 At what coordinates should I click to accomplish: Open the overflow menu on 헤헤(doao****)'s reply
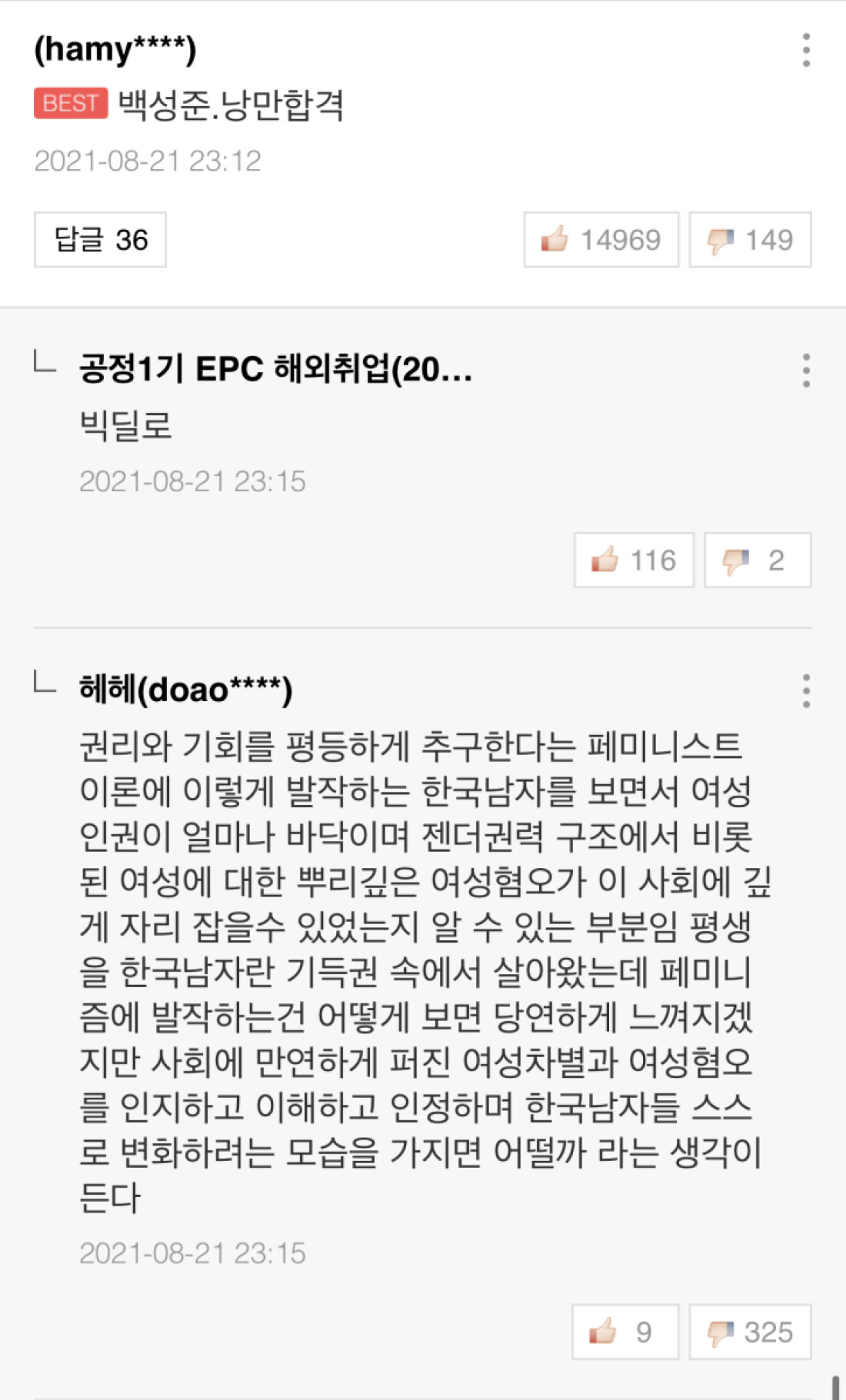(x=805, y=691)
